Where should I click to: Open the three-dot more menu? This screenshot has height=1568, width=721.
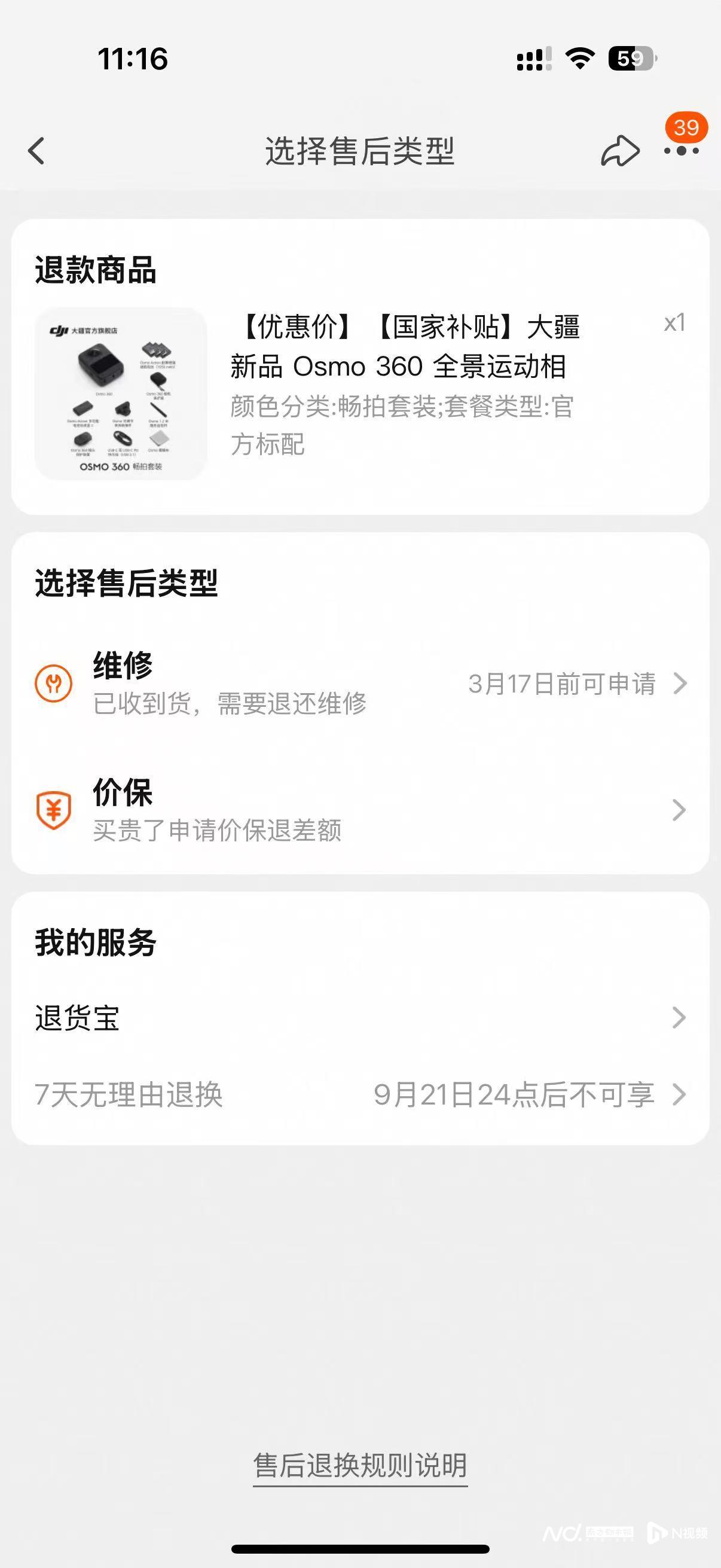pyautogui.click(x=681, y=151)
